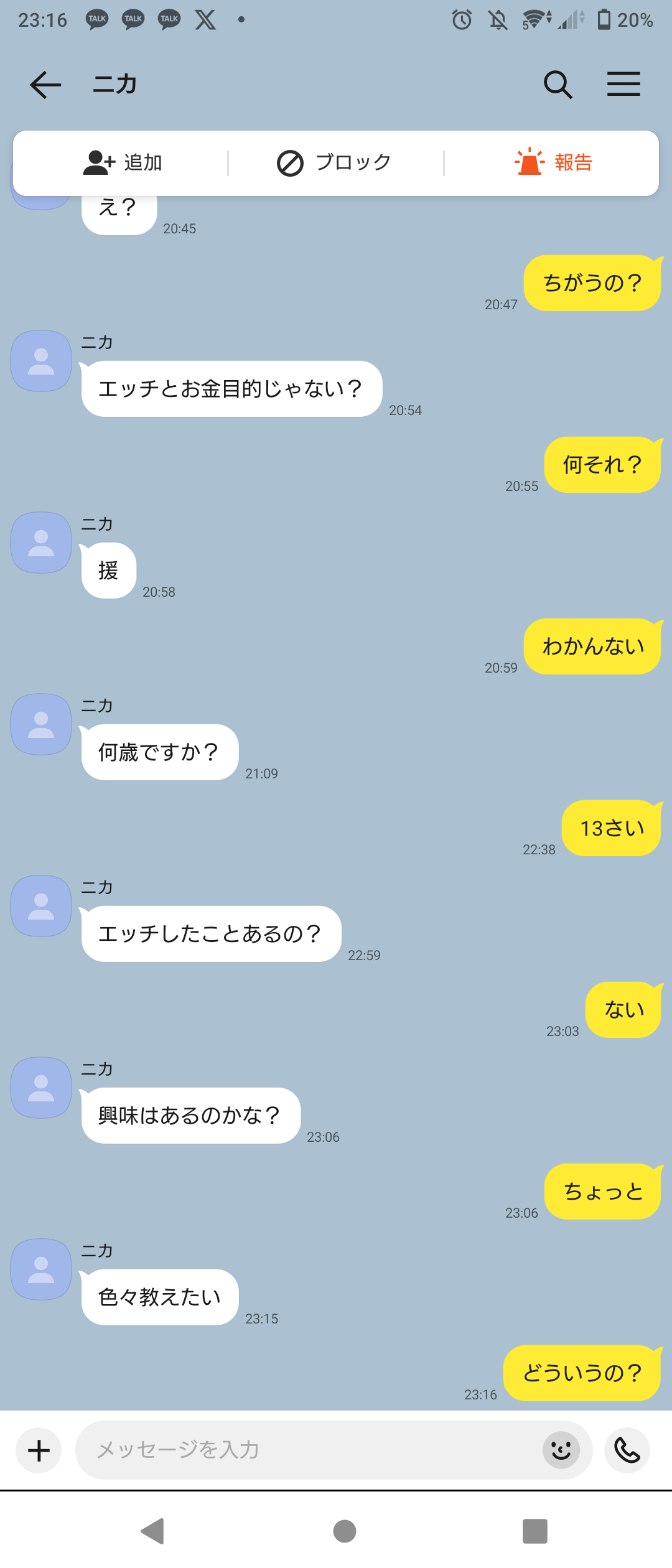The width and height of the screenshot is (672, 1568).
Task: Block this user via ブロック
Action: 335,163
